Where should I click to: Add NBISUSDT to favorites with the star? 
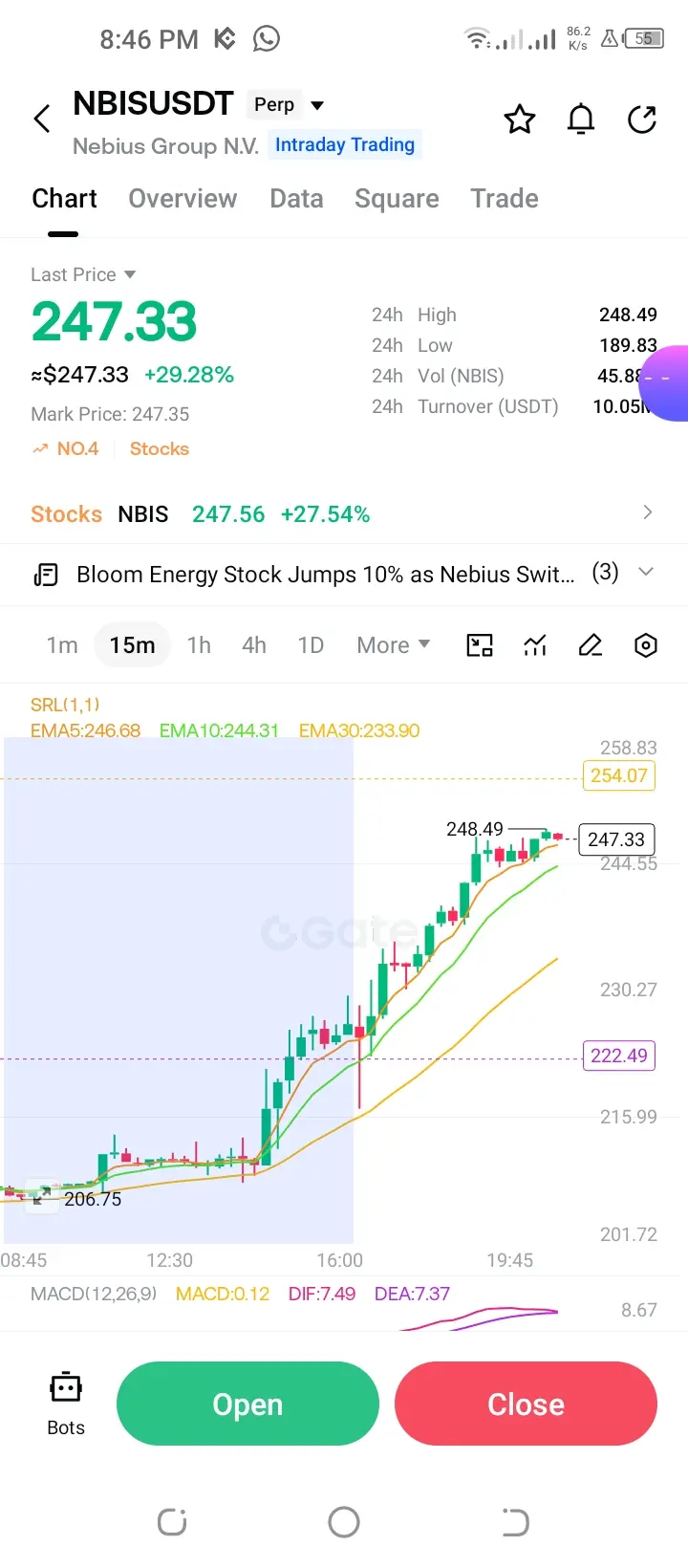(x=520, y=120)
